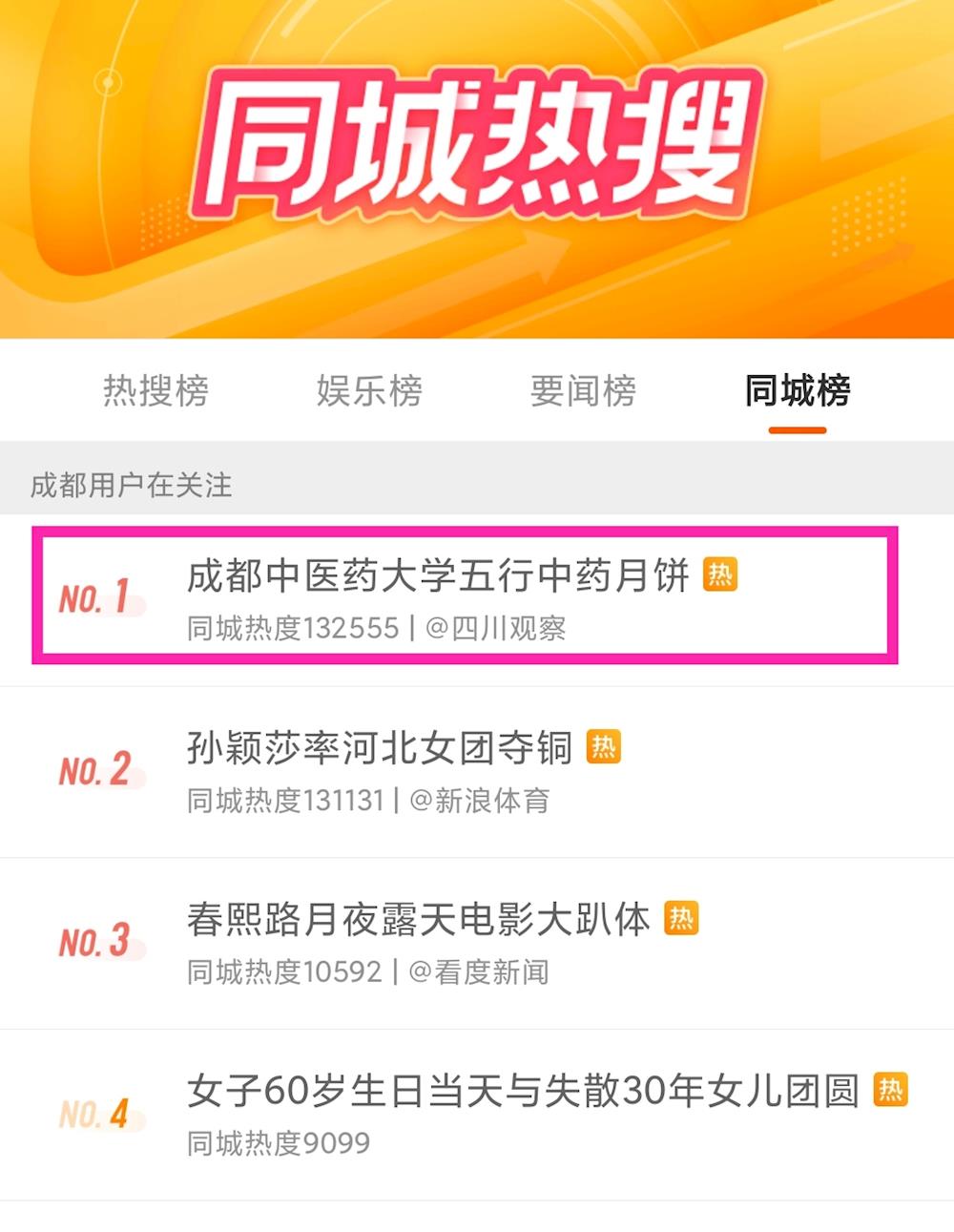Select the 同城榜 tab
Viewport: 954px width, 1232px height.
click(798, 390)
